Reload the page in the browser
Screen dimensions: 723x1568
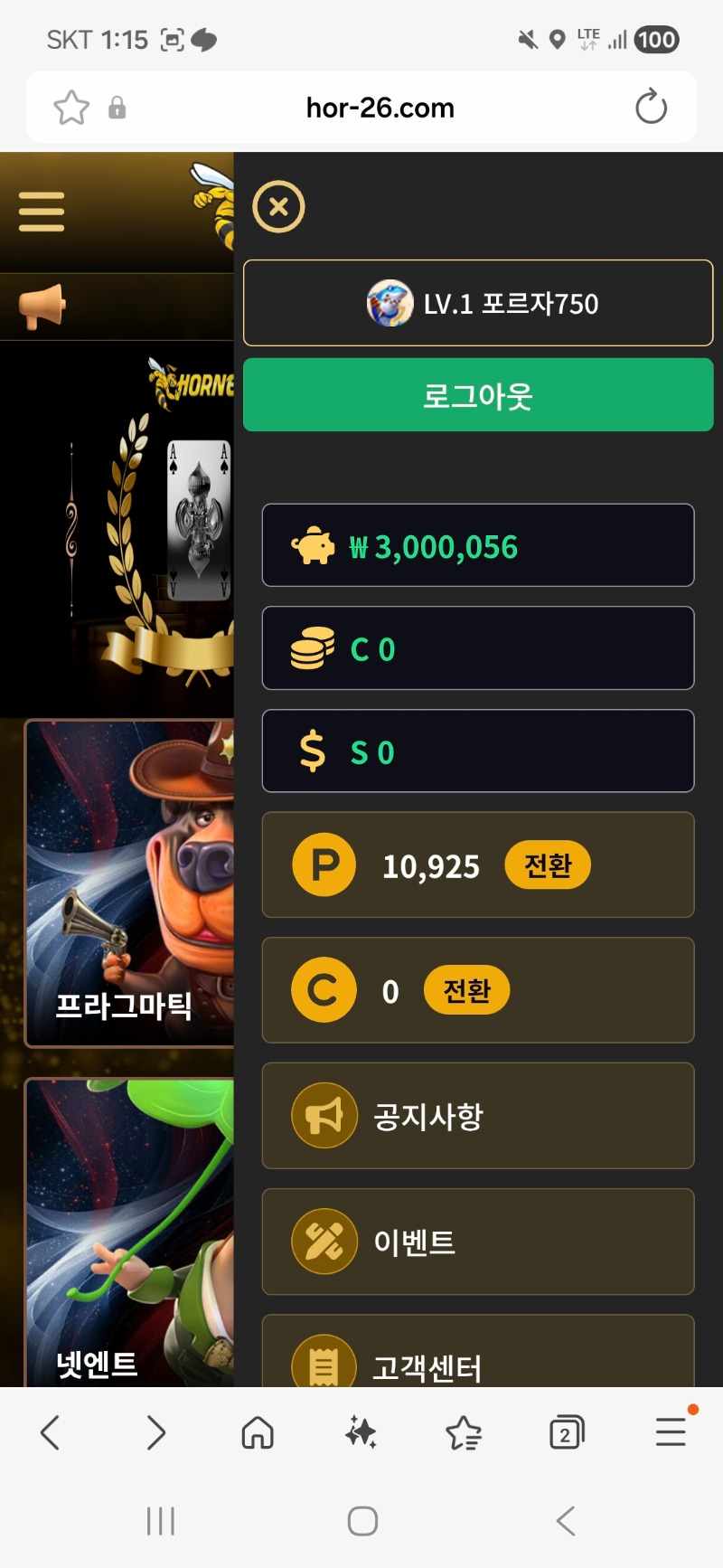point(651,108)
